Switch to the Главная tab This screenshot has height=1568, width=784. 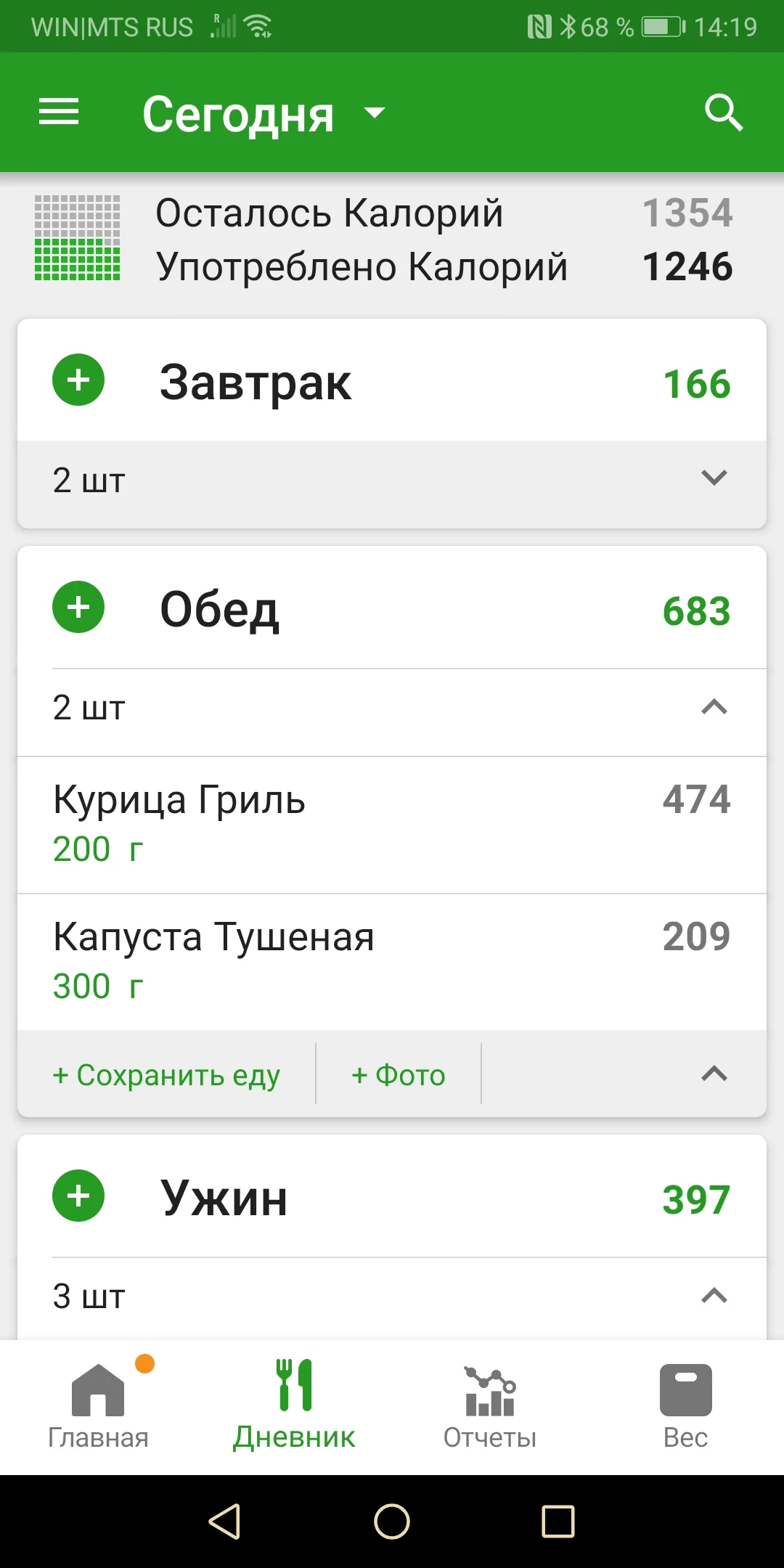[x=98, y=1407]
